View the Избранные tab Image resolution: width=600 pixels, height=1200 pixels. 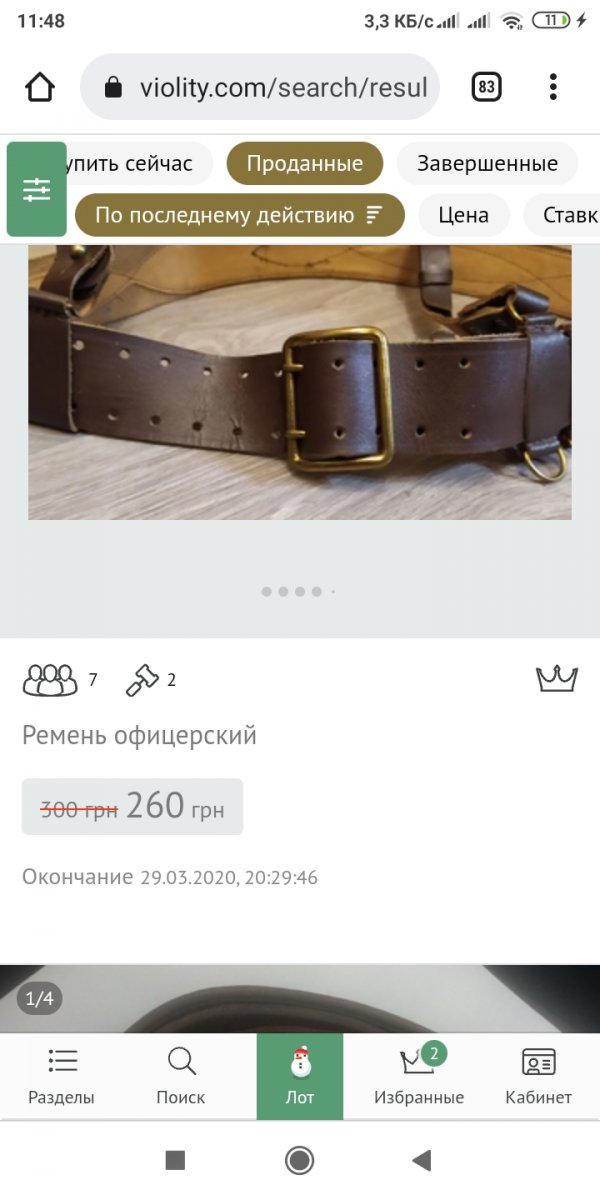click(x=419, y=1076)
